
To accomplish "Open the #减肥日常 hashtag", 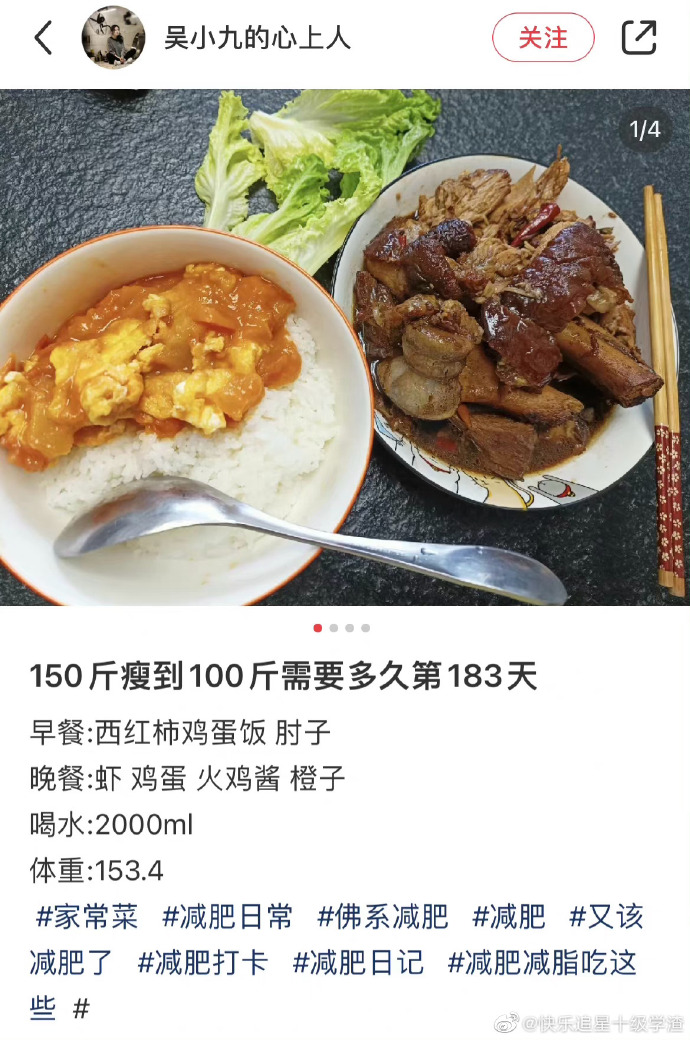I will coord(228,916).
